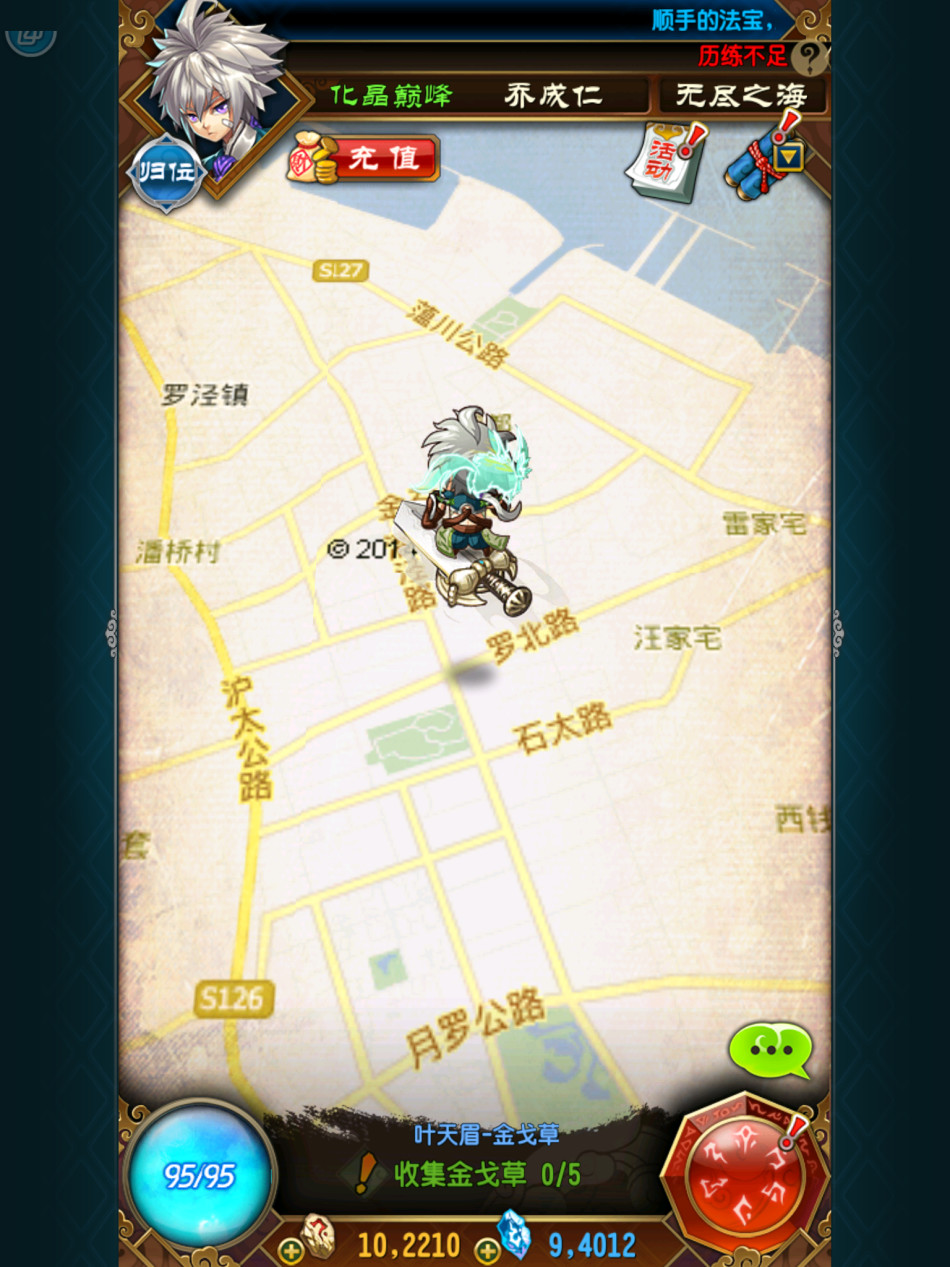The height and width of the screenshot is (1267, 950).
Task: Tap the blue 95/95 energy orb
Action: tap(200, 1175)
